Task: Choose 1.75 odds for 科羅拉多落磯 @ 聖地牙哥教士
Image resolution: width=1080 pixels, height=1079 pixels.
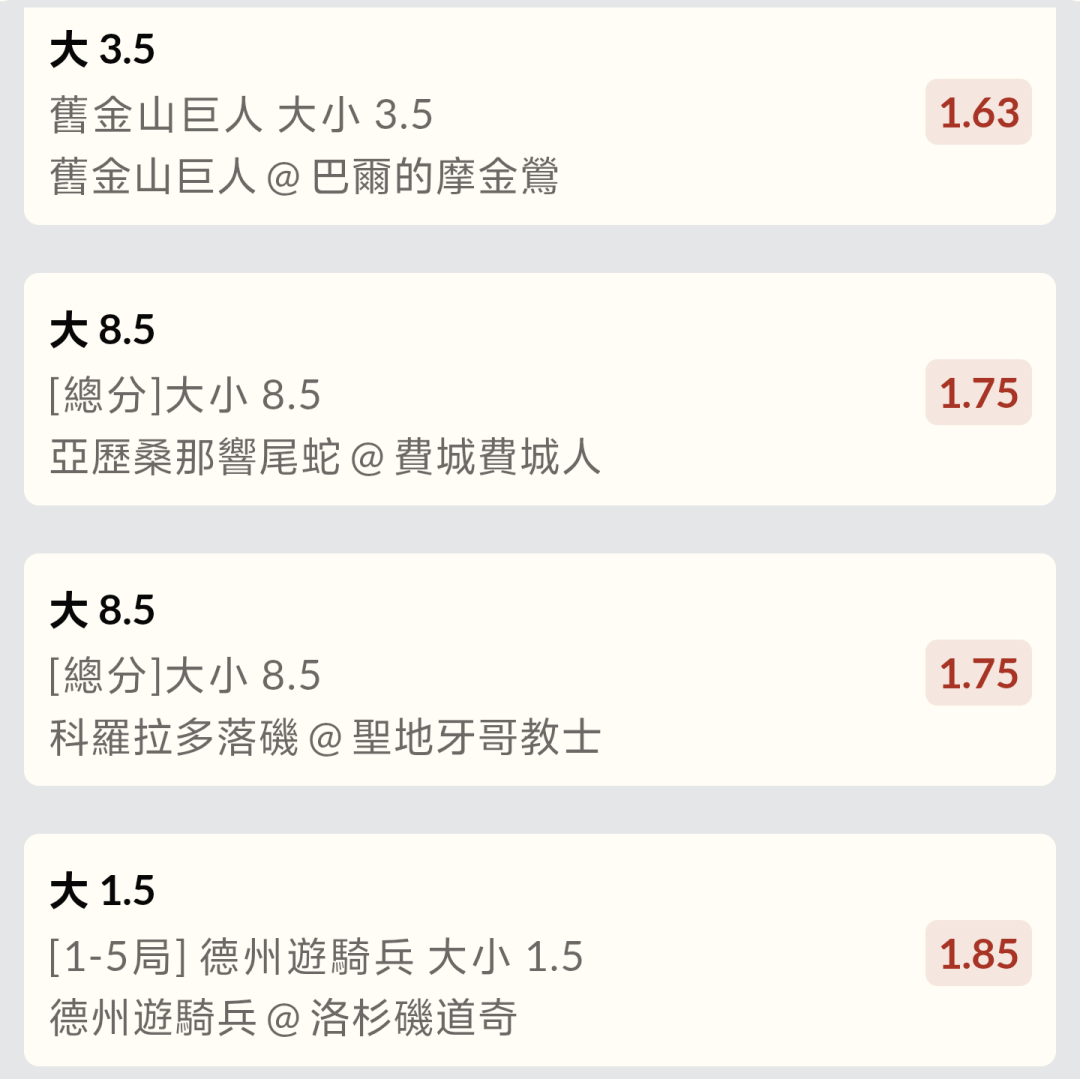Action: point(978,673)
